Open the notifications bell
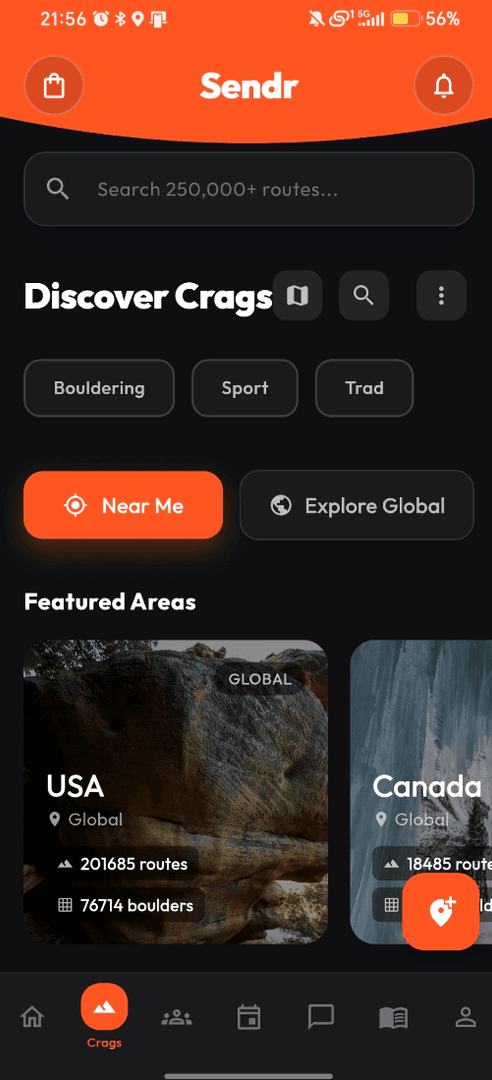The width and height of the screenshot is (492, 1080). (444, 86)
